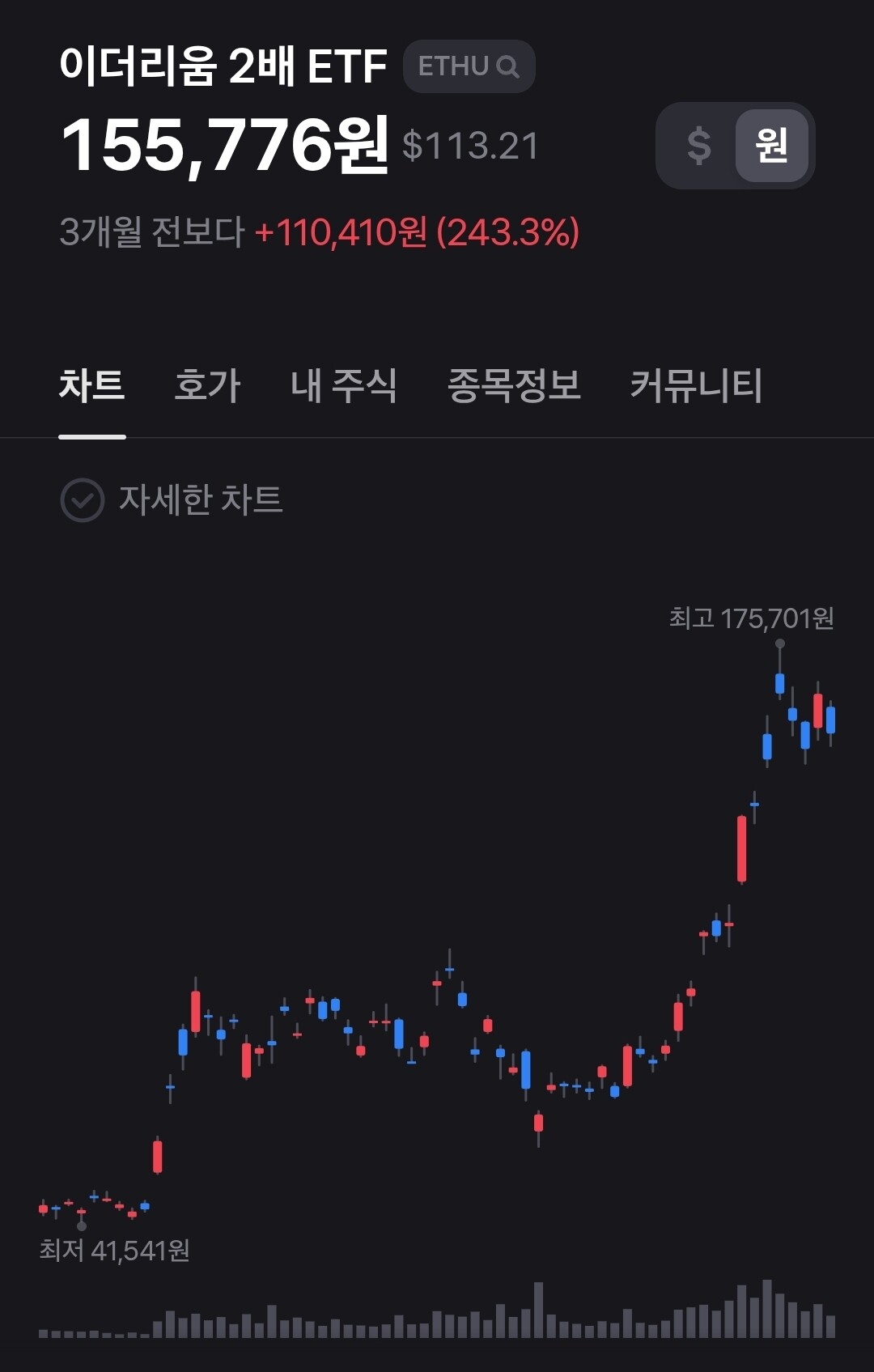Viewport: 874px width, 1372px height.
Task: Go to the 커뮤니티 tab
Action: click(x=696, y=385)
